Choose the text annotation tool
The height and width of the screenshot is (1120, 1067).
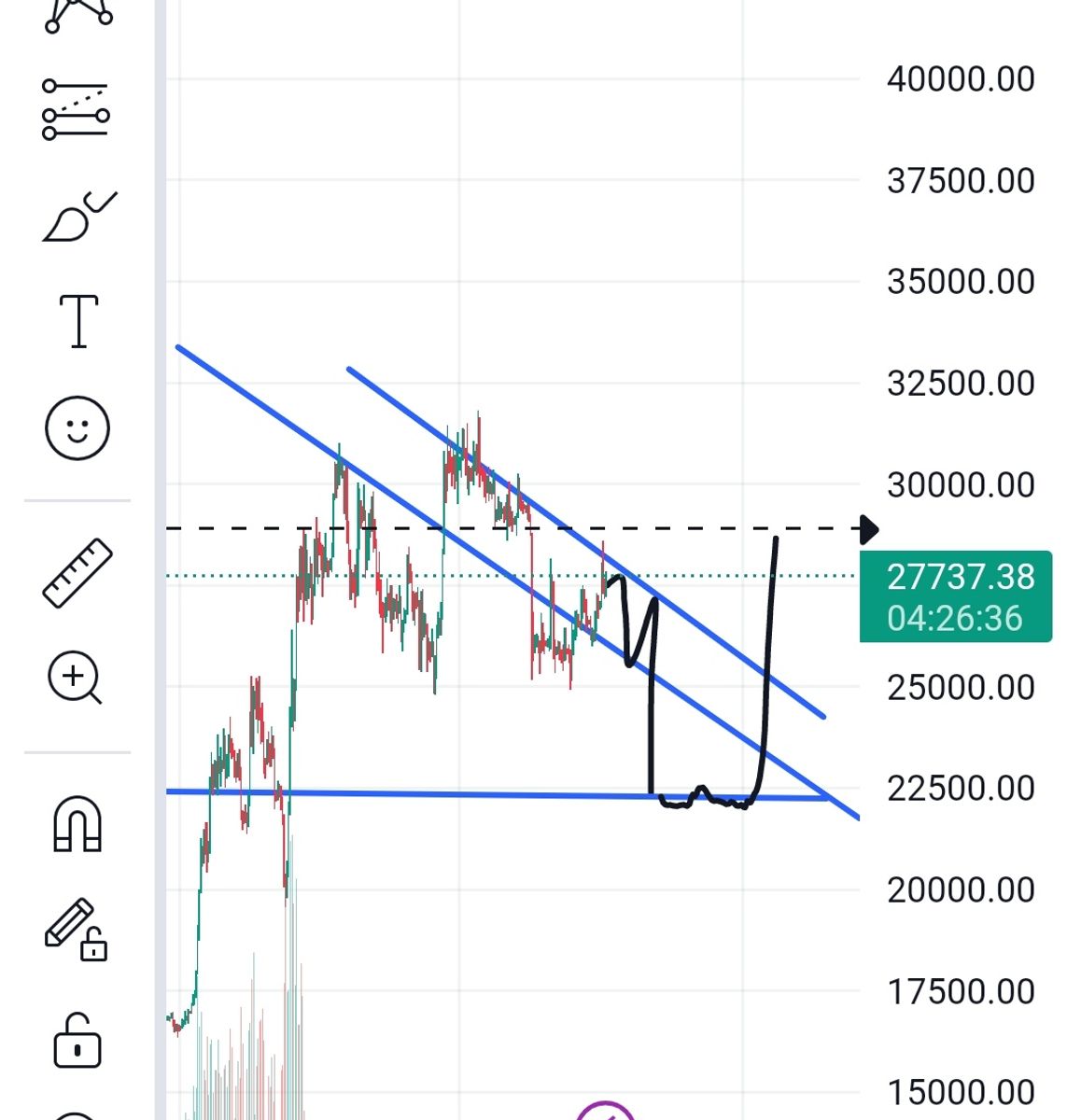click(78, 321)
